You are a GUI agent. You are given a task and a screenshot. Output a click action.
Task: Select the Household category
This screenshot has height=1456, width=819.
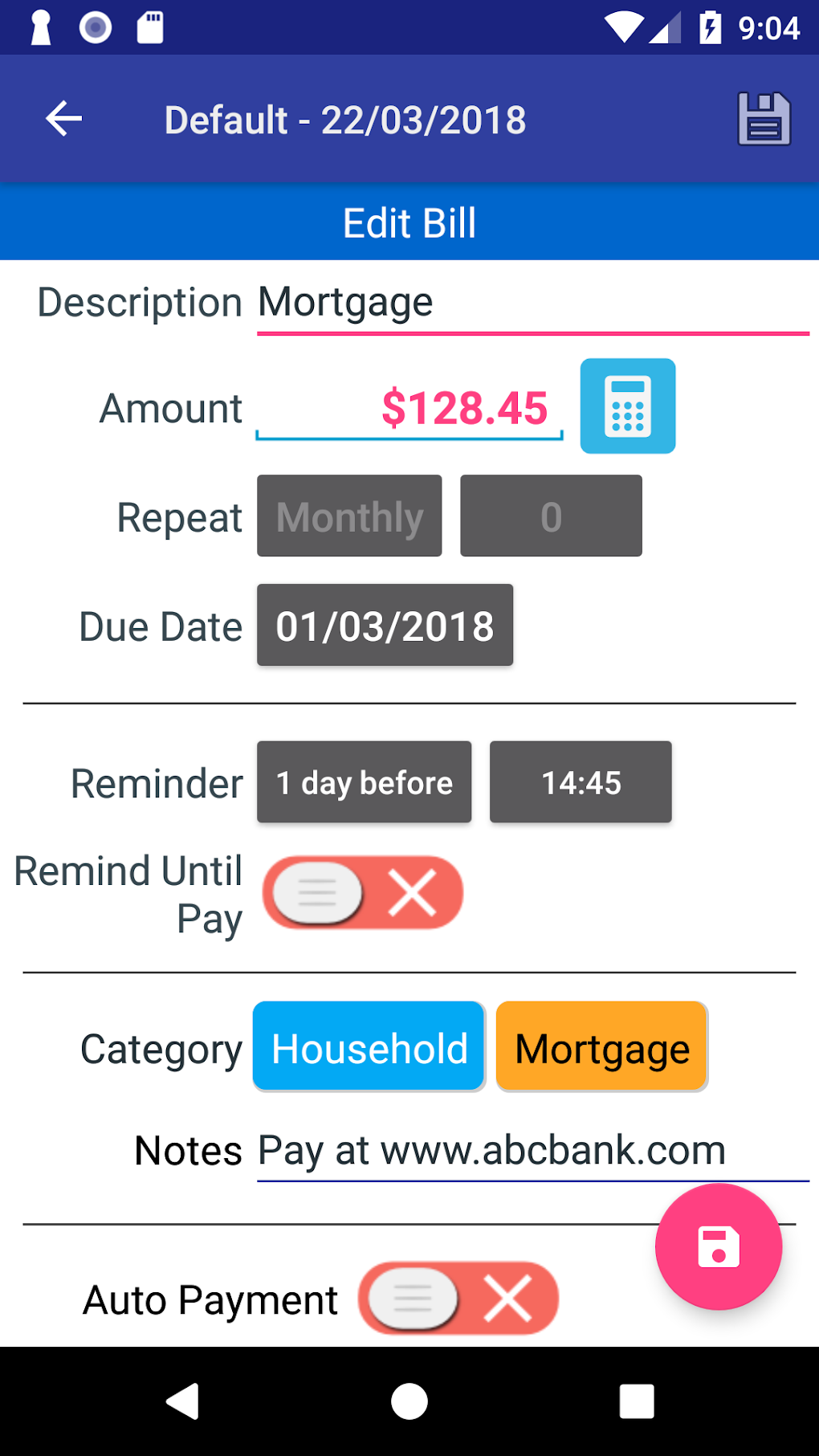coord(368,1046)
